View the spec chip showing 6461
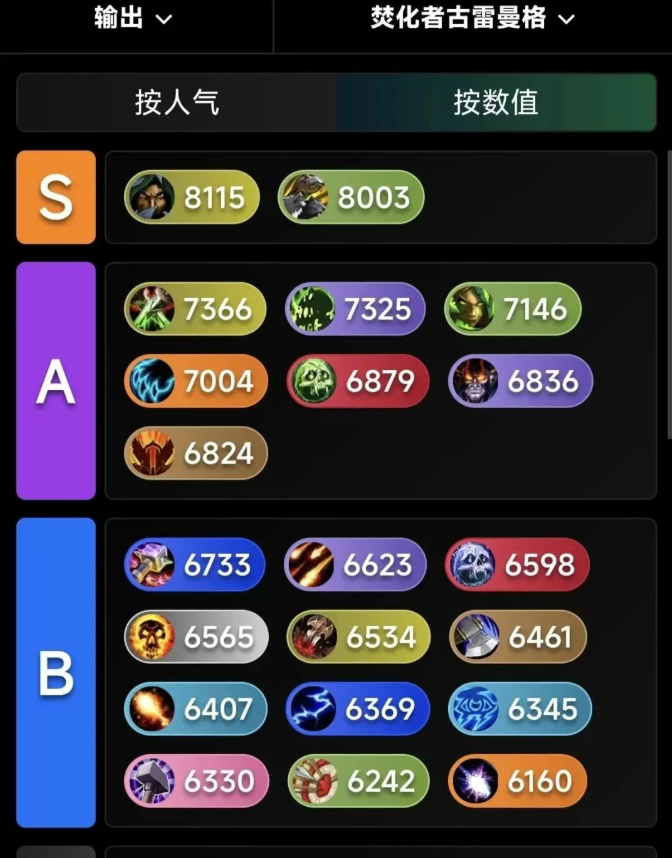 517,637
